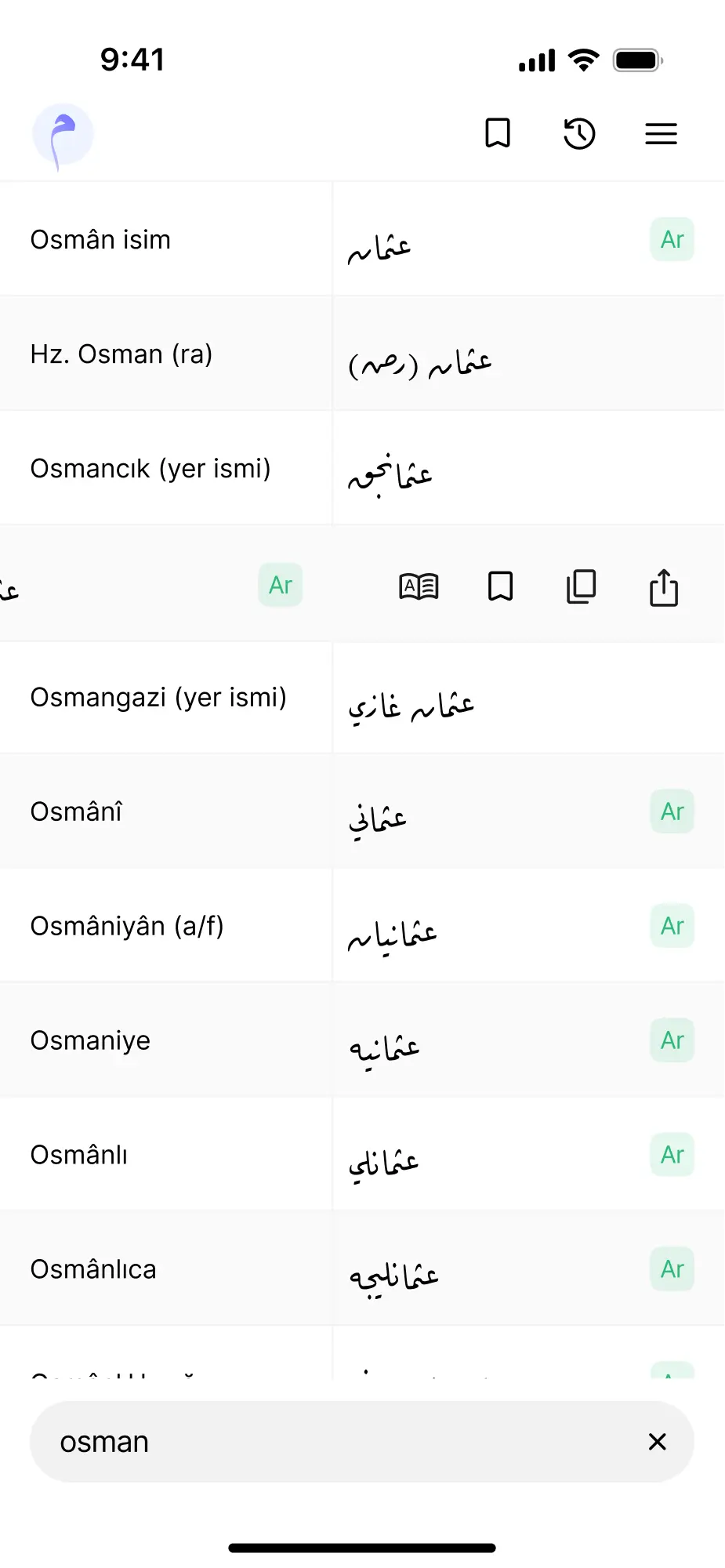Open the dictionary definition with the book icon
The width and height of the screenshot is (725, 1568).
tap(418, 586)
